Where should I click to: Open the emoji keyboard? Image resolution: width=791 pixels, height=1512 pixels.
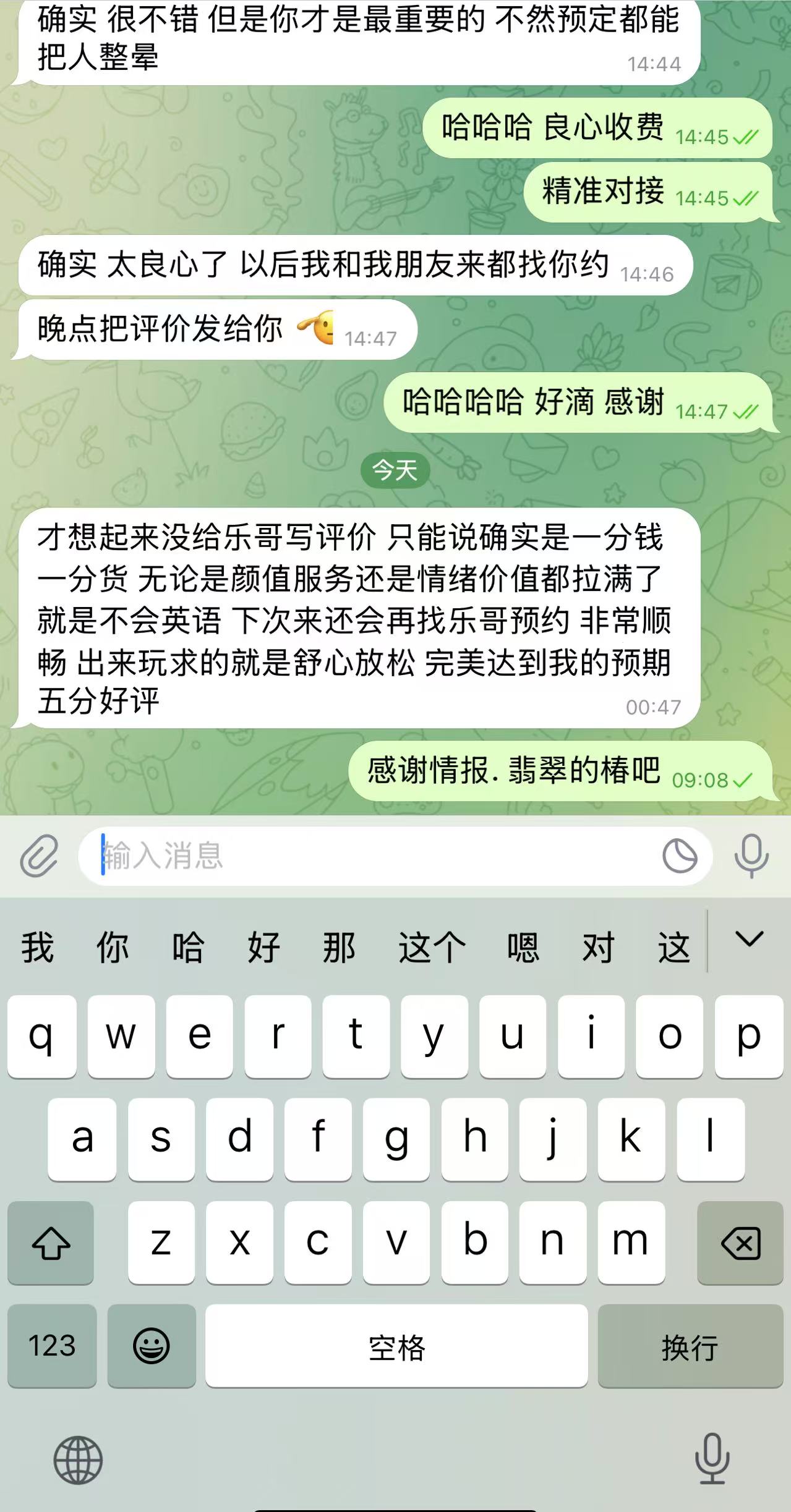pyautogui.click(x=152, y=1346)
